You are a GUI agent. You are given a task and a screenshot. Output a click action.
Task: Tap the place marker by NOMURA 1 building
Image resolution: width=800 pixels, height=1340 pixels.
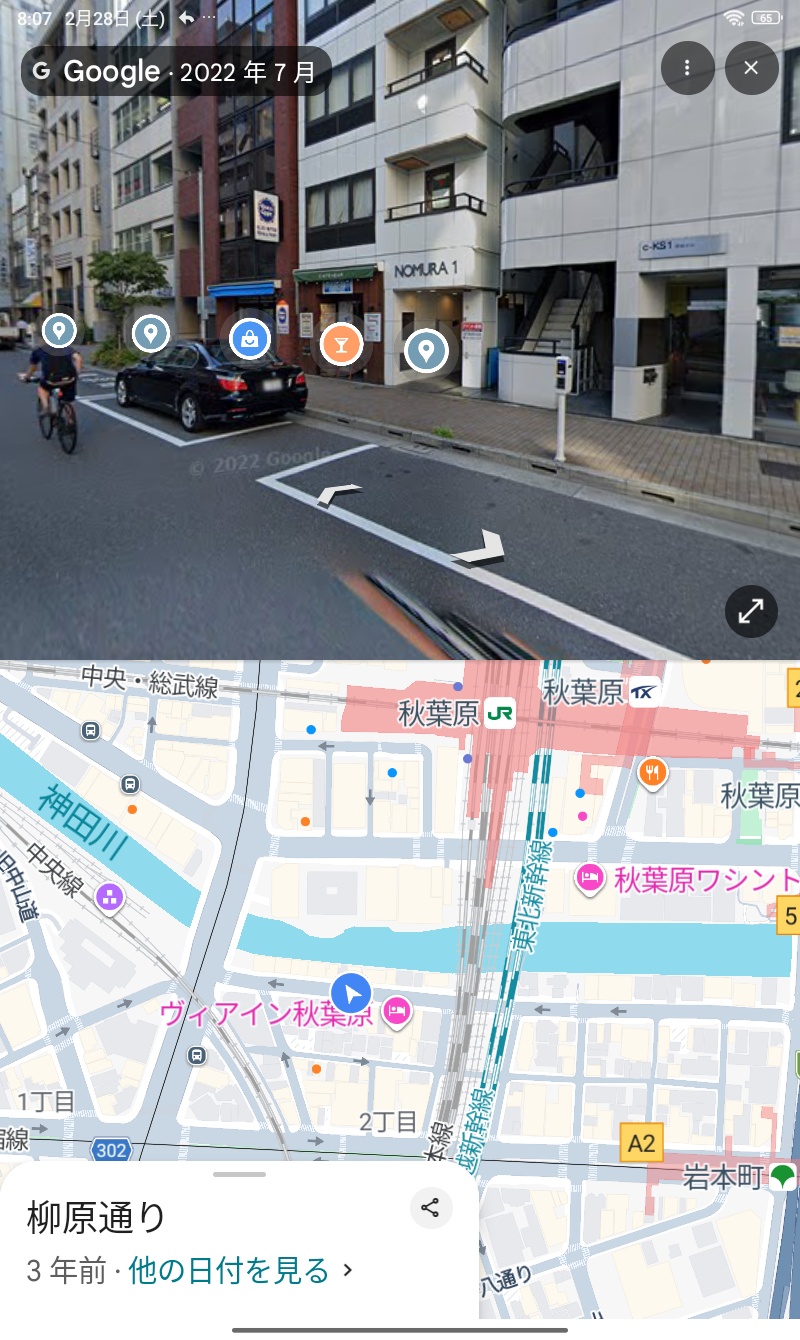pyautogui.click(x=426, y=350)
